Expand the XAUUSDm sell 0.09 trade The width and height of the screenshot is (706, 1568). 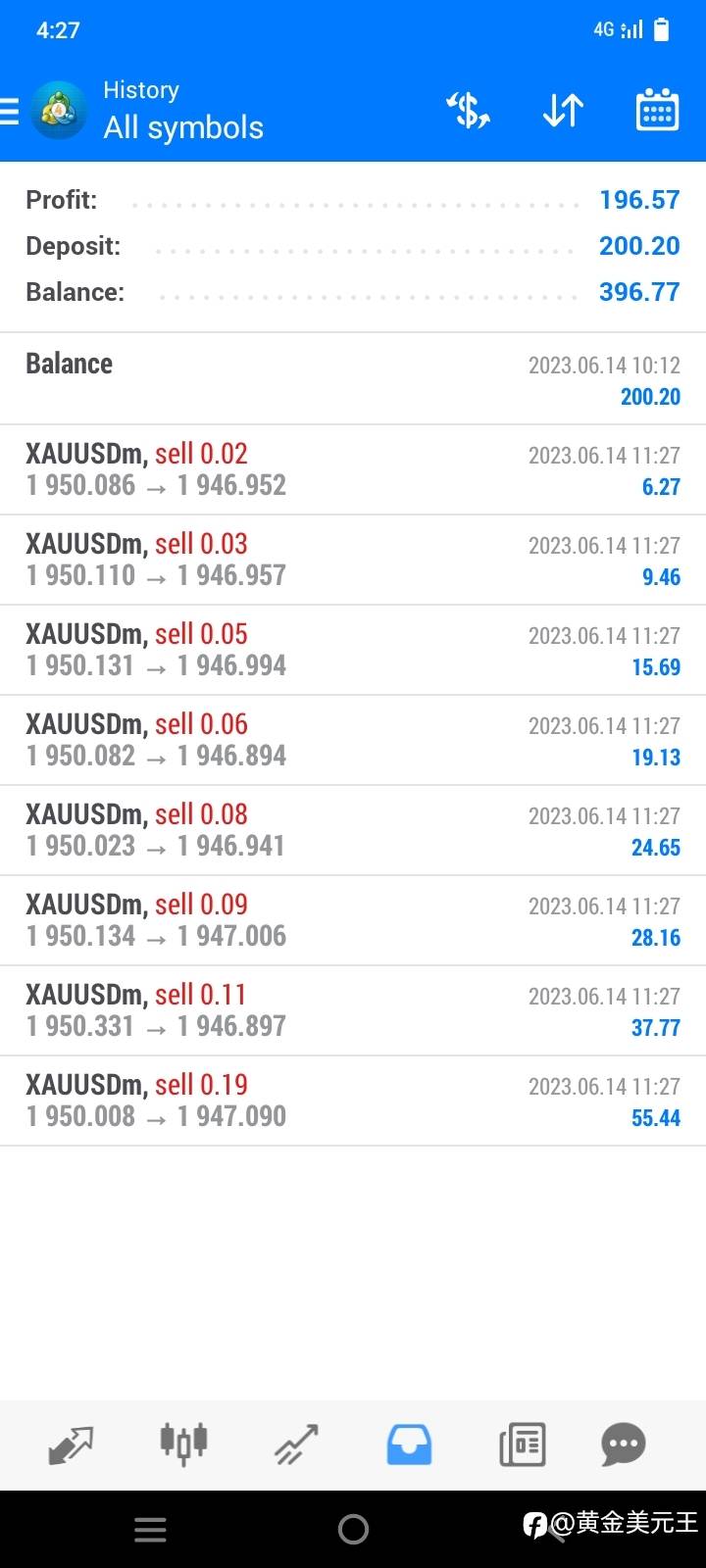pos(353,920)
